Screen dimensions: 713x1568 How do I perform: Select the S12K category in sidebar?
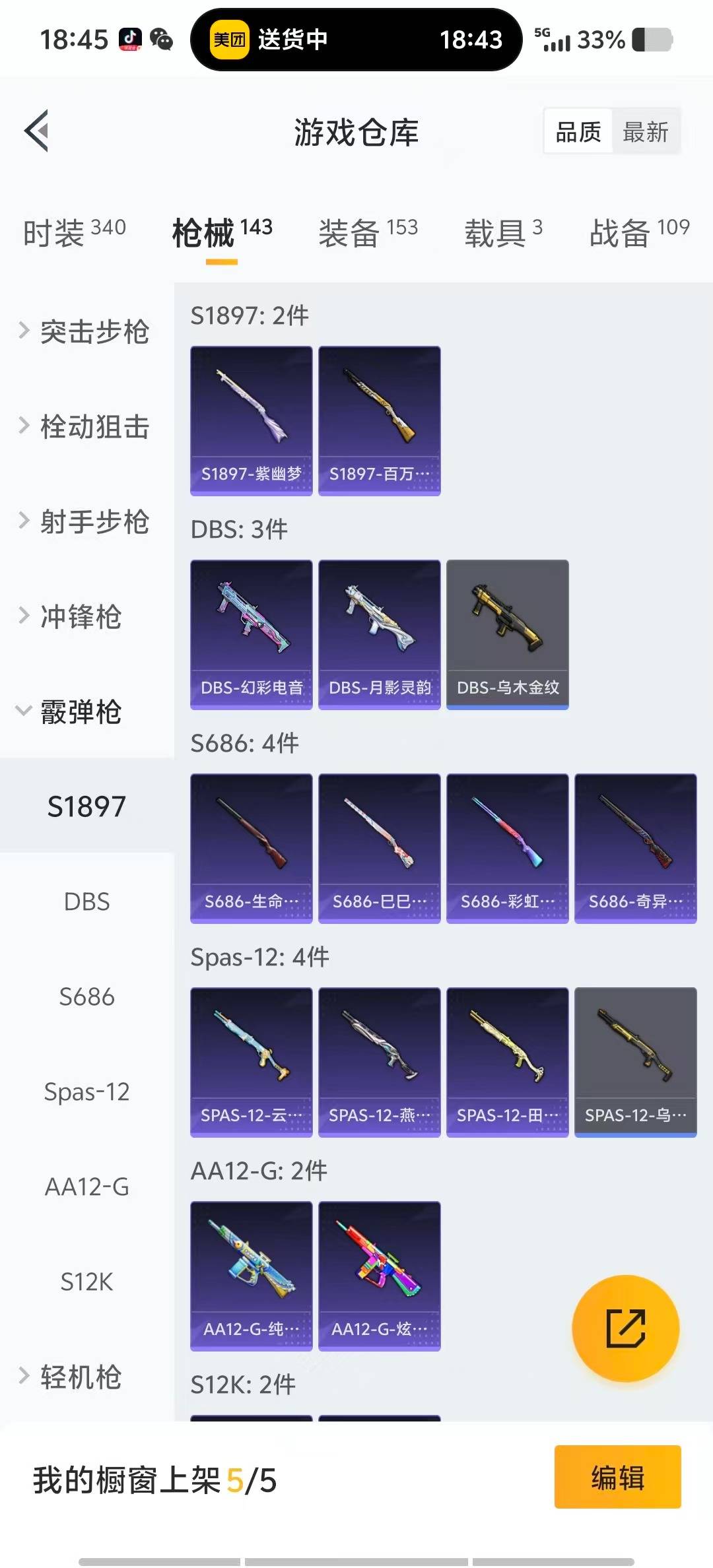(x=86, y=1282)
